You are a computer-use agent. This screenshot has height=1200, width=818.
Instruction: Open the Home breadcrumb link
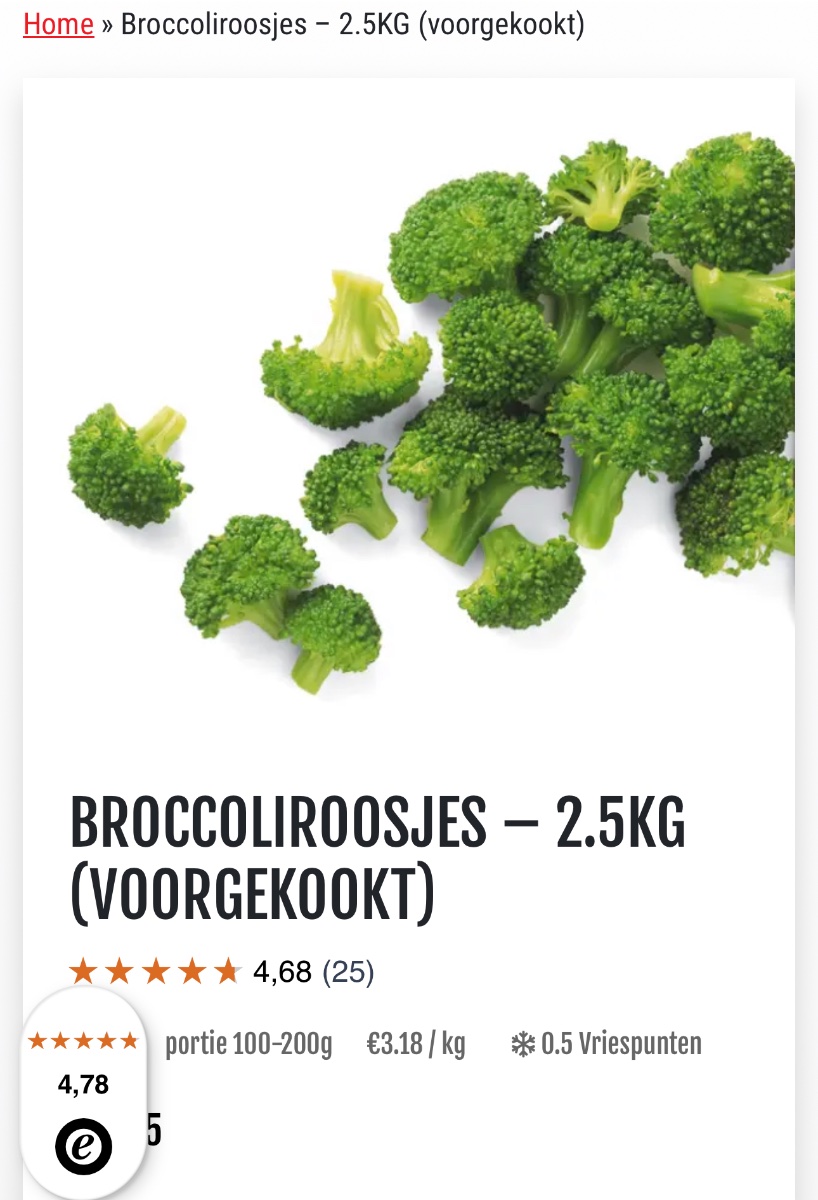click(x=58, y=24)
